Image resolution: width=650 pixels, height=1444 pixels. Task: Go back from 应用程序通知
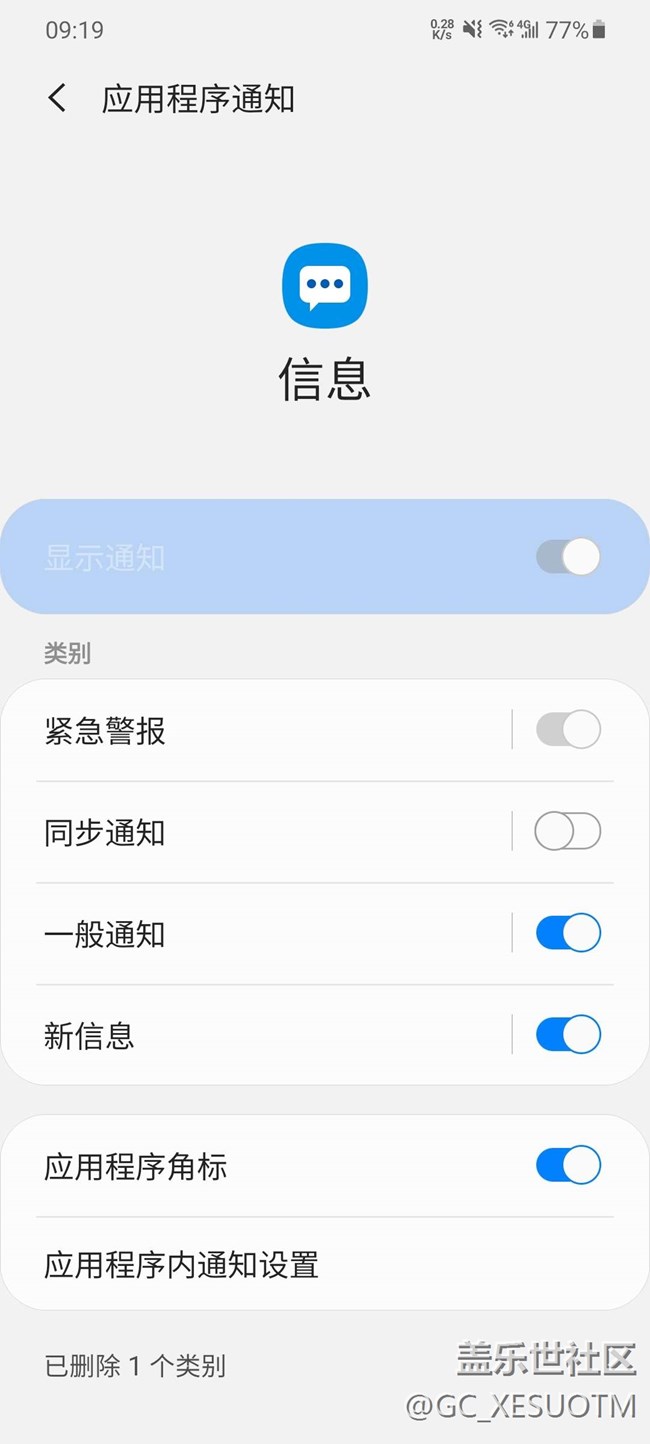coord(57,98)
